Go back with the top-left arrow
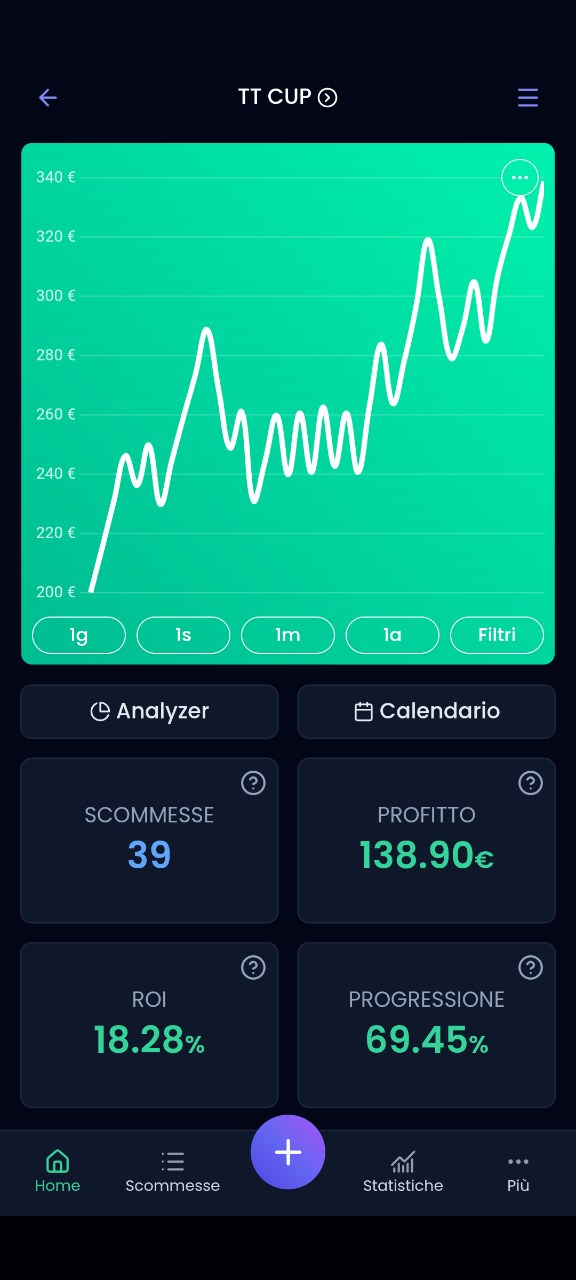The height and width of the screenshot is (1280, 576). click(x=48, y=97)
